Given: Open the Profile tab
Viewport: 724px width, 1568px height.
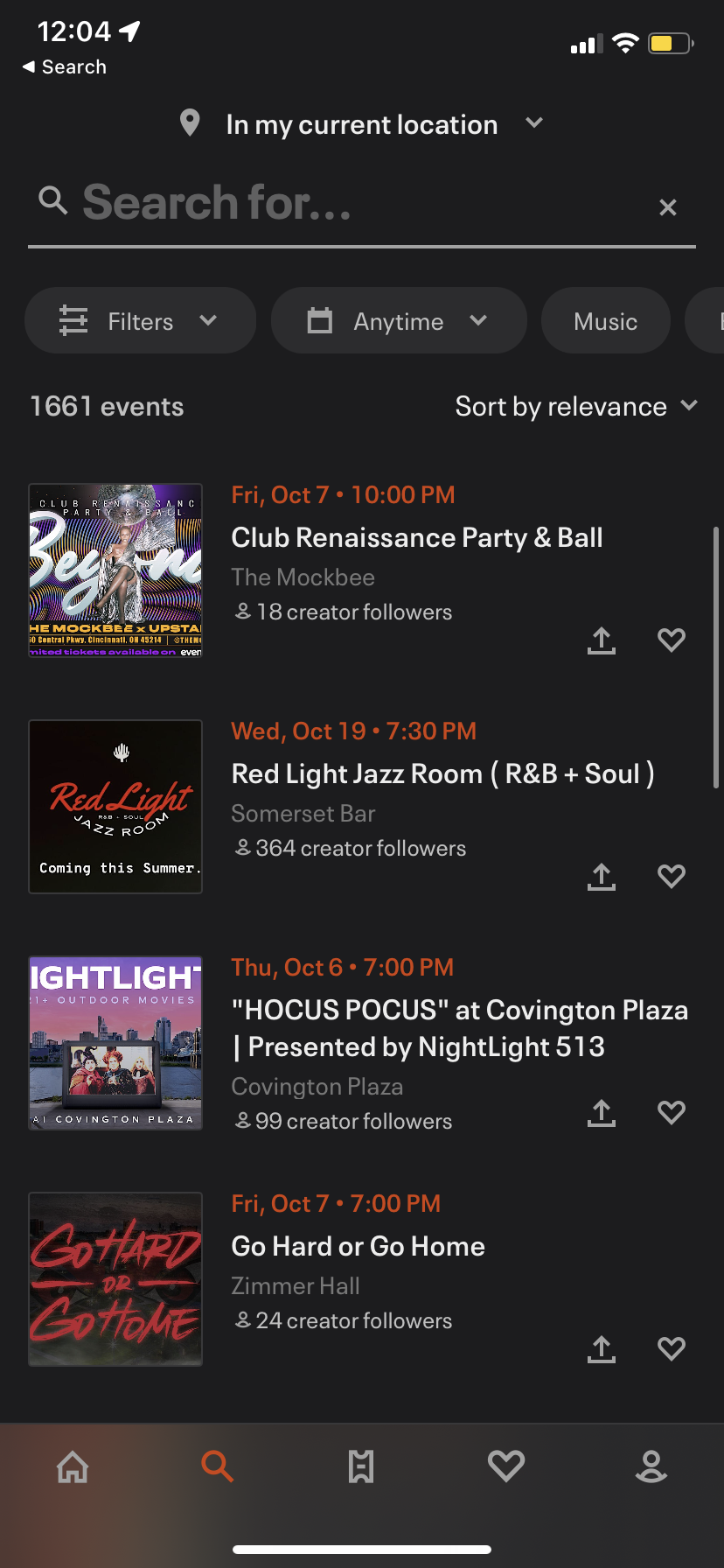Looking at the screenshot, I should tap(651, 1466).
